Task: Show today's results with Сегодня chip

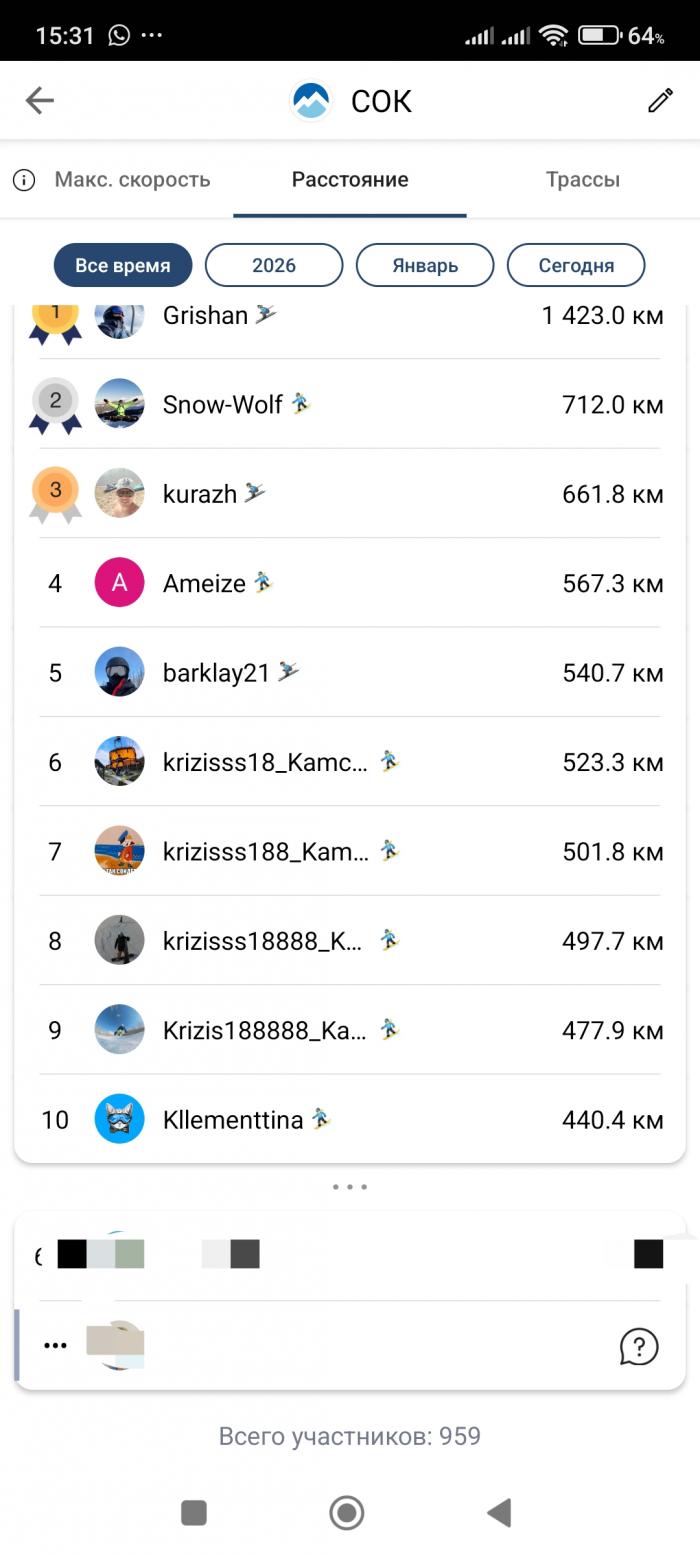Action: click(576, 265)
